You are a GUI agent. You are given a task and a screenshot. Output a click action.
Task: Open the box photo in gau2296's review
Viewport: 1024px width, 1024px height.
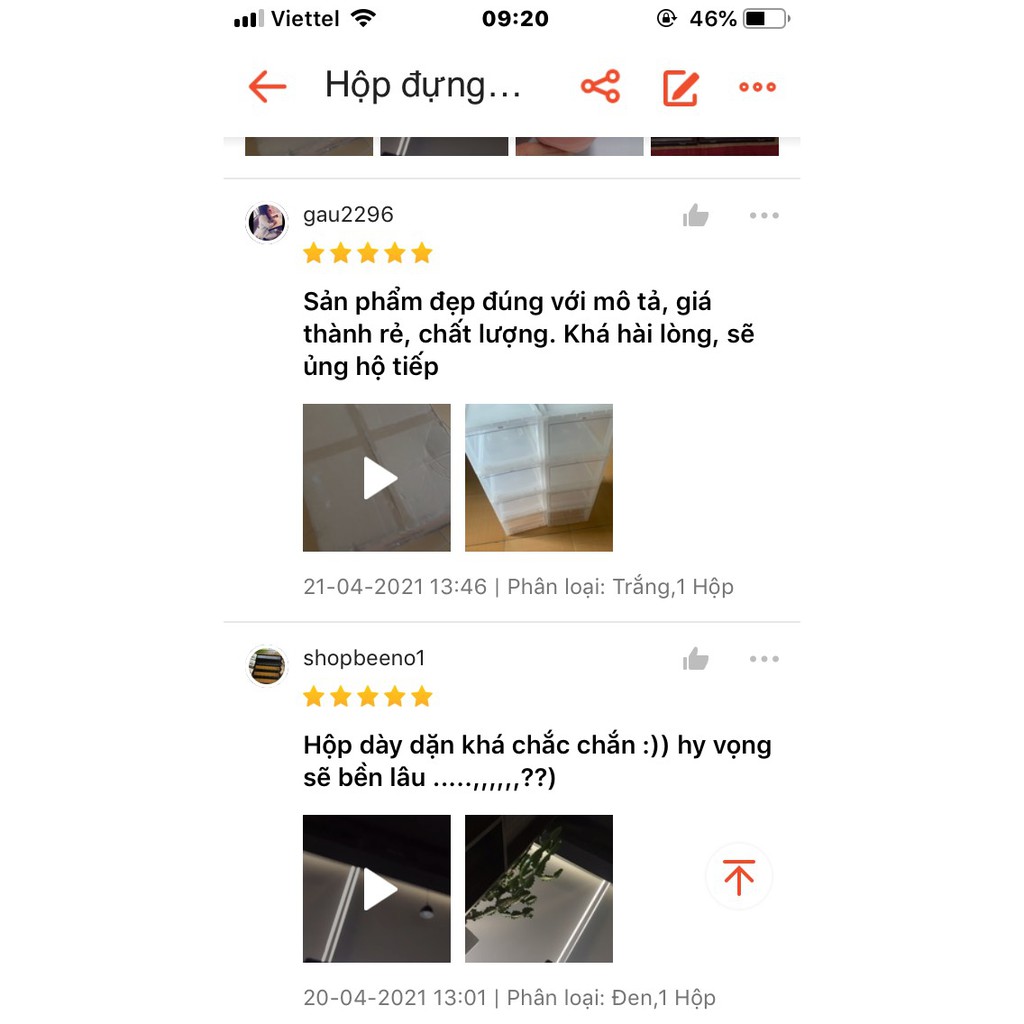click(539, 478)
